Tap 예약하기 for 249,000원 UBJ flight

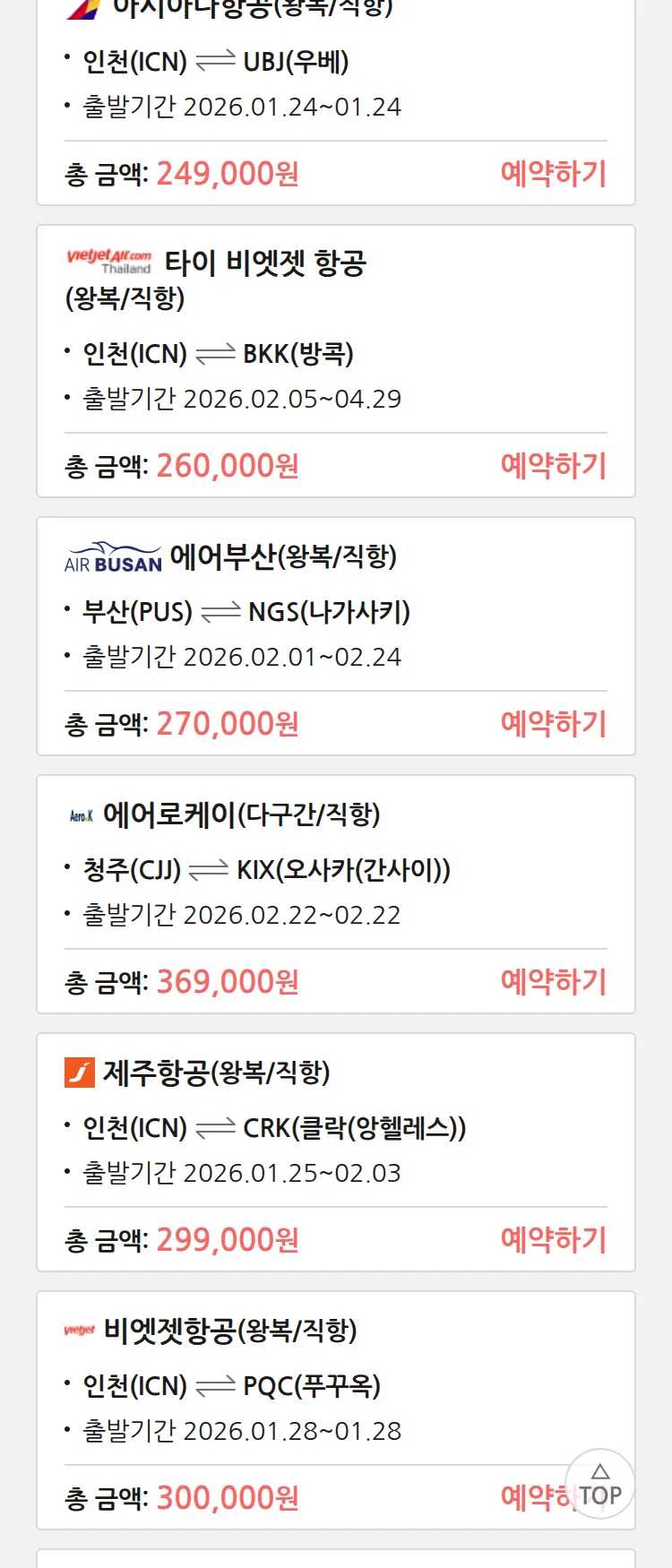(553, 173)
